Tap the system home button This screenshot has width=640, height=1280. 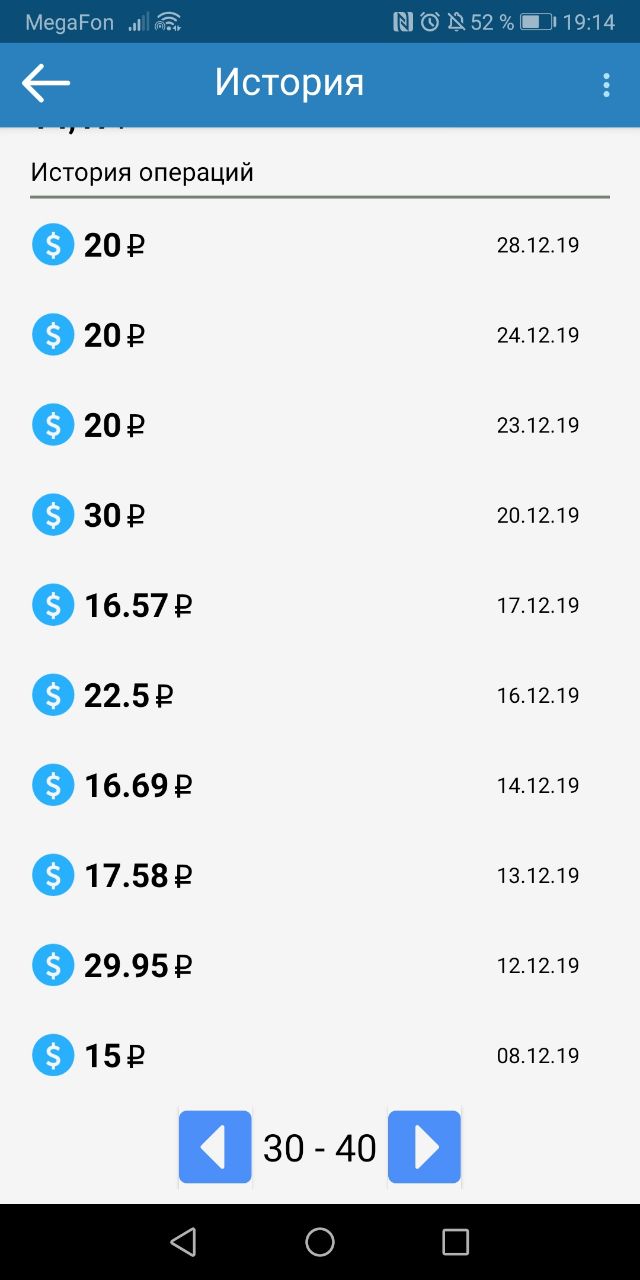pos(320,1242)
